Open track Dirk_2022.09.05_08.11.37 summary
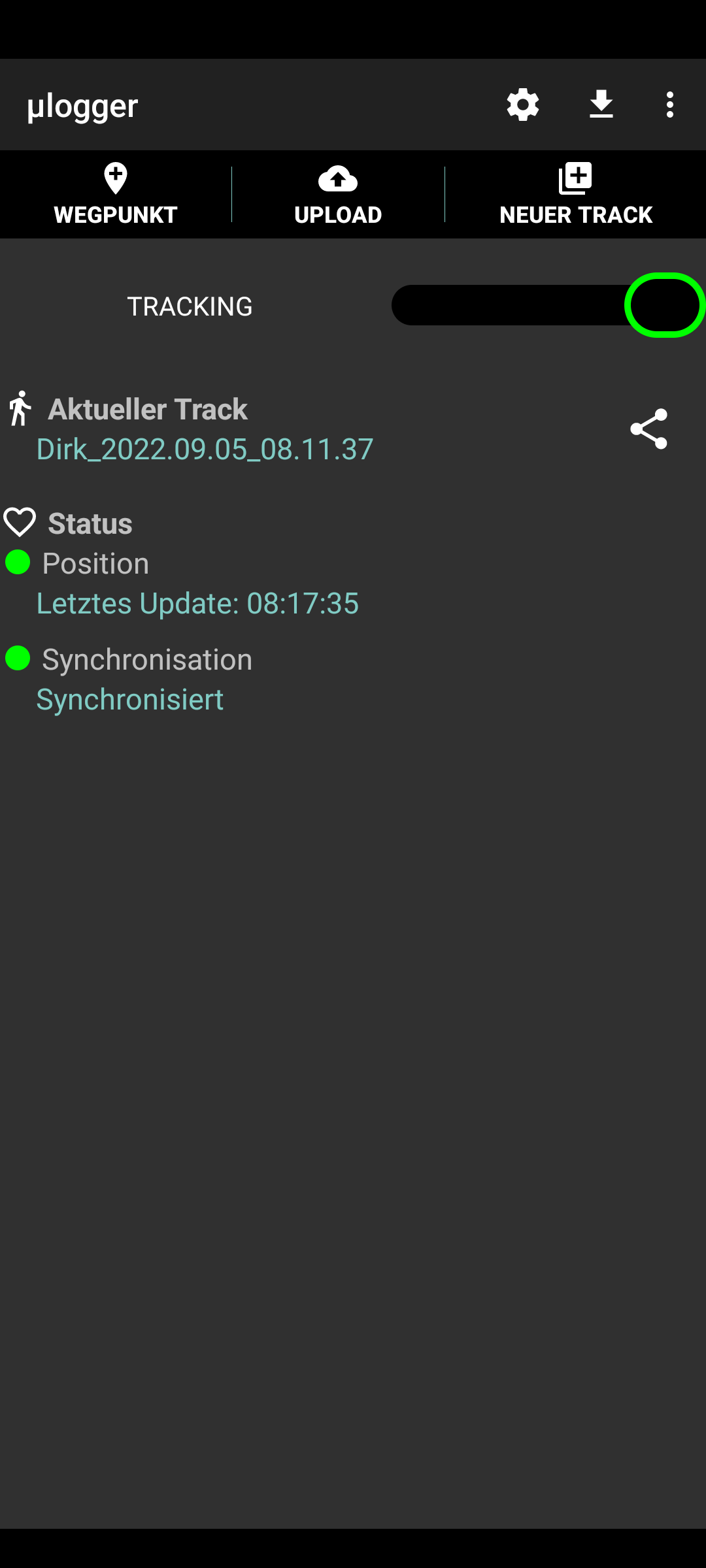Screen dimensions: 706x1568 click(x=205, y=449)
